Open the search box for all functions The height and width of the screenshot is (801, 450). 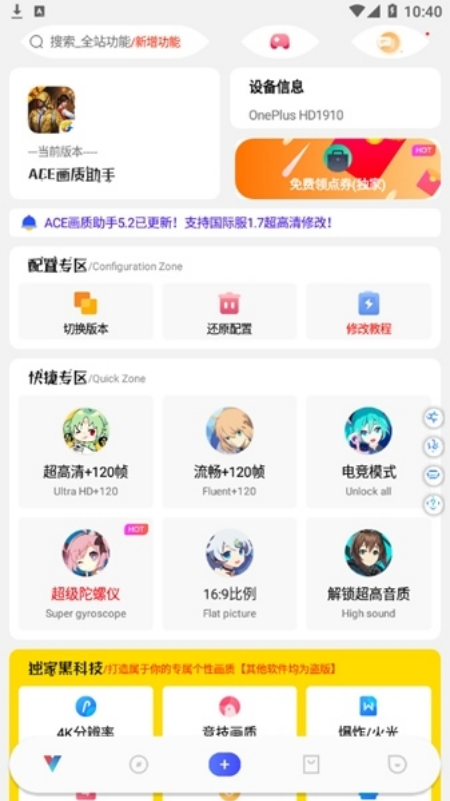tap(115, 41)
